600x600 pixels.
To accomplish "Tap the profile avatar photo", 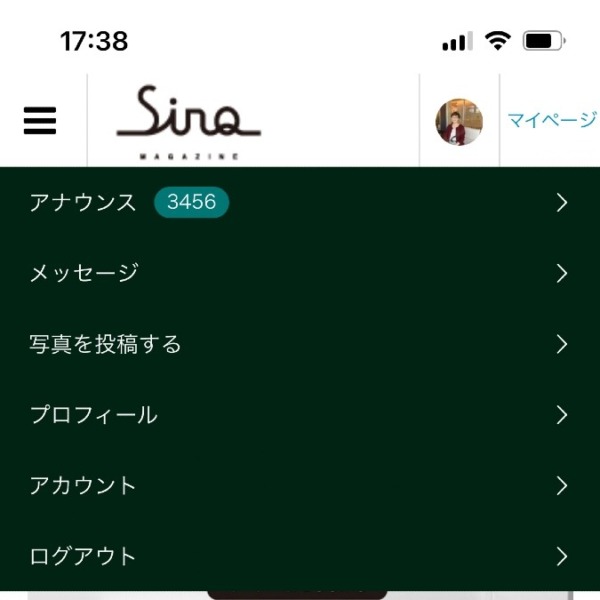I will (x=459, y=122).
